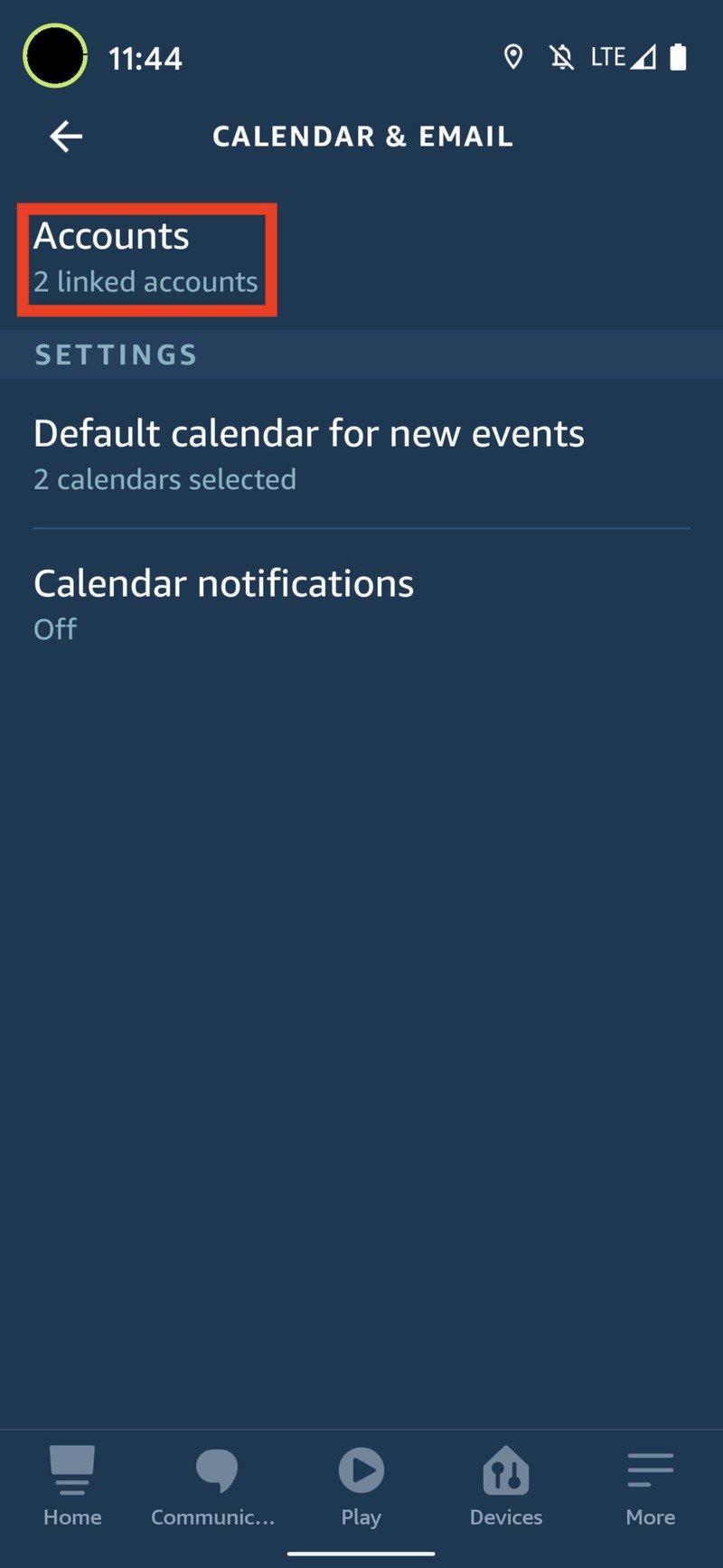Open the More tab

click(x=651, y=1487)
